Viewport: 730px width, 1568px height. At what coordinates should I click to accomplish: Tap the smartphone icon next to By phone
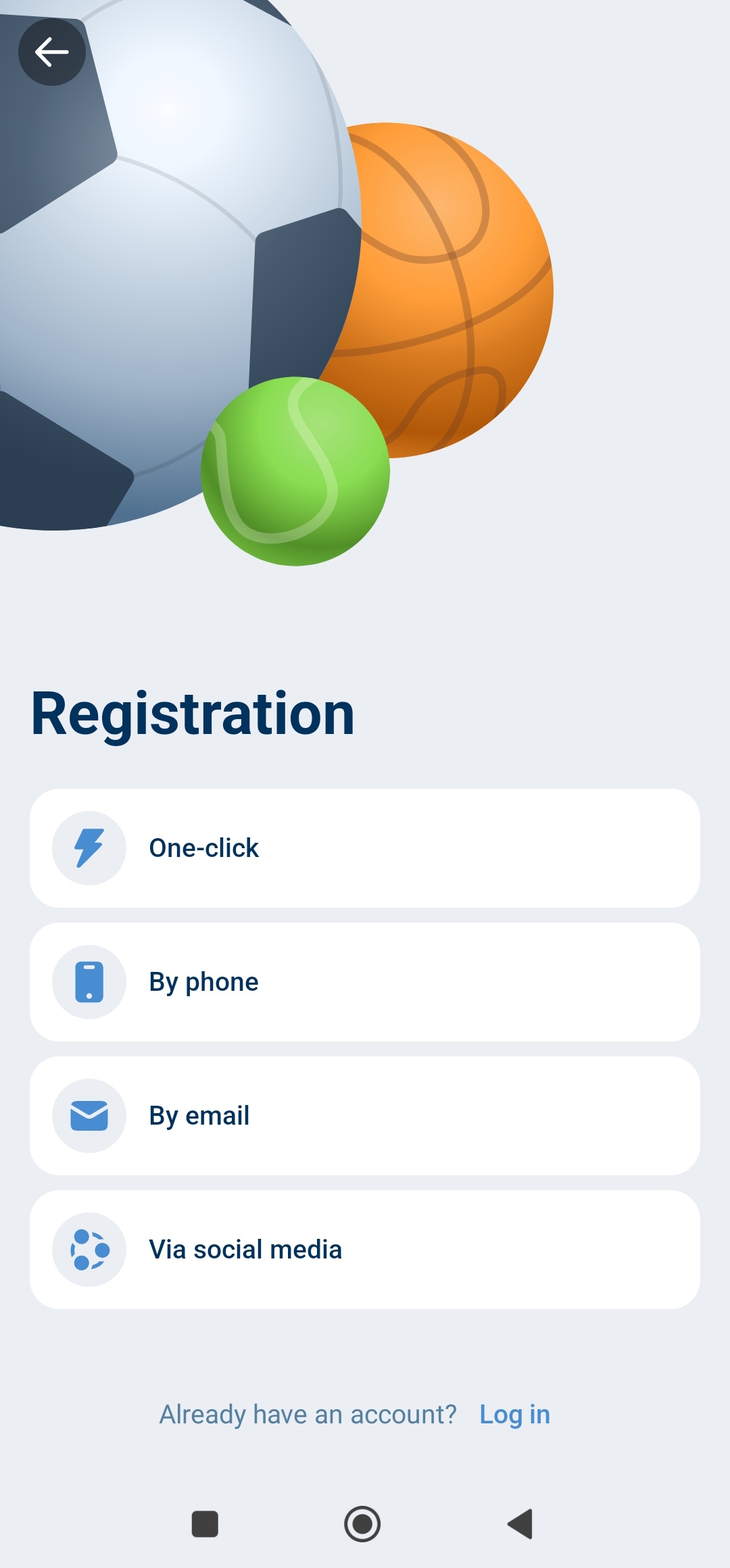[89, 981]
